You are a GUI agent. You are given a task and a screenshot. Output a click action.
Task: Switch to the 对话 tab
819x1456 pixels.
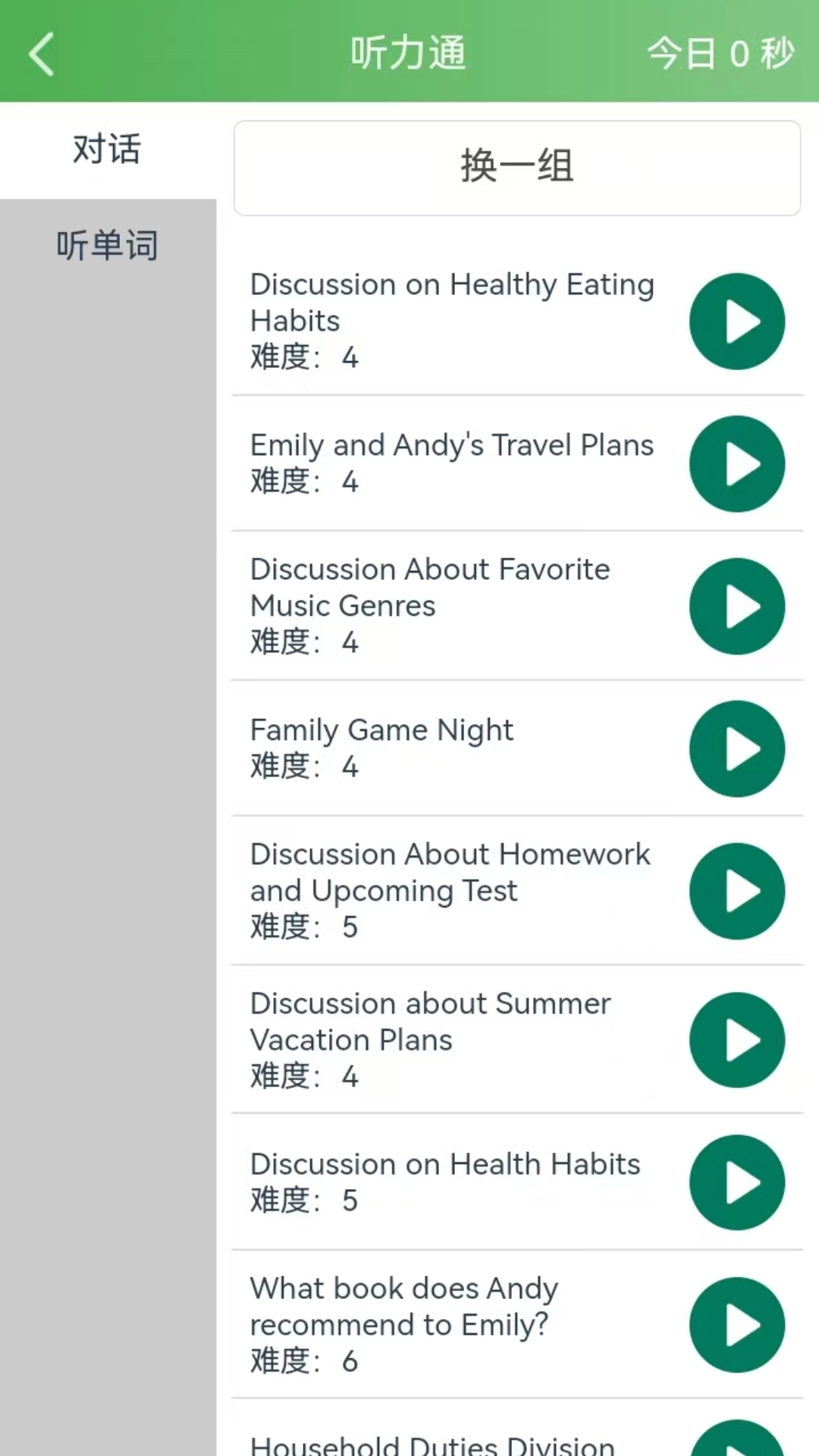pyautogui.click(x=107, y=149)
